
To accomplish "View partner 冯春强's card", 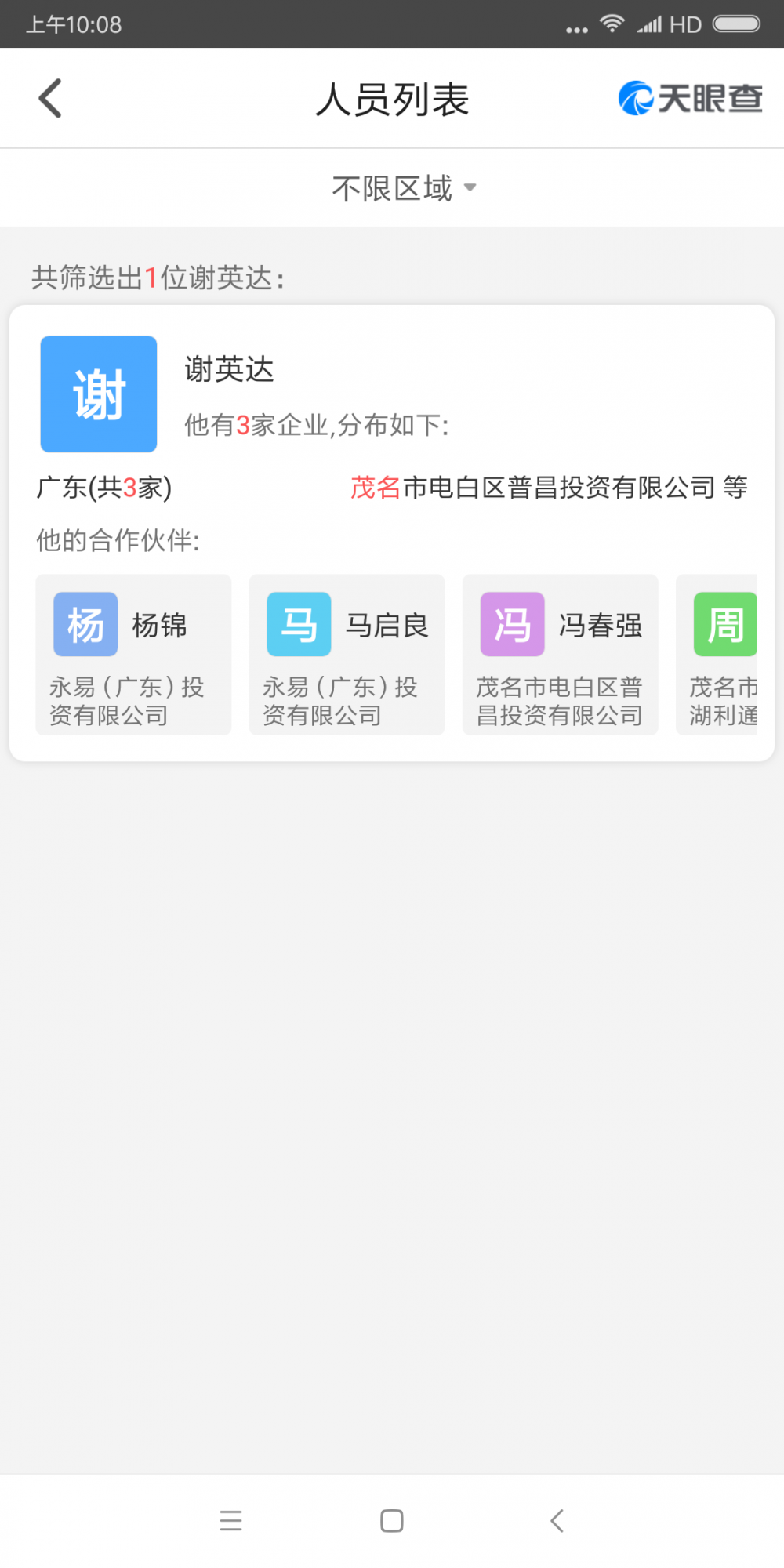I will point(560,655).
